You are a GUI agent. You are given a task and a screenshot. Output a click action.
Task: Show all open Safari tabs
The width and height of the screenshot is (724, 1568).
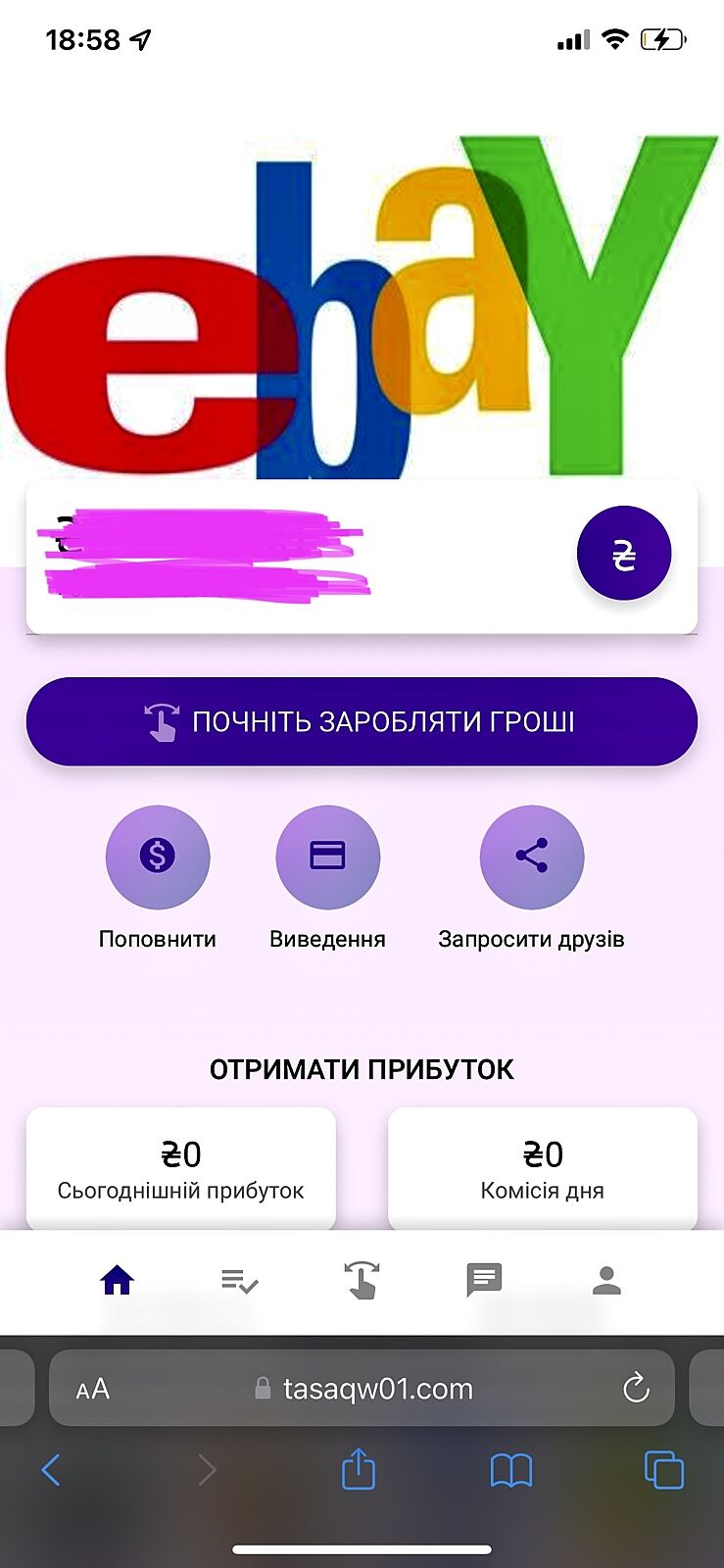tap(663, 1470)
